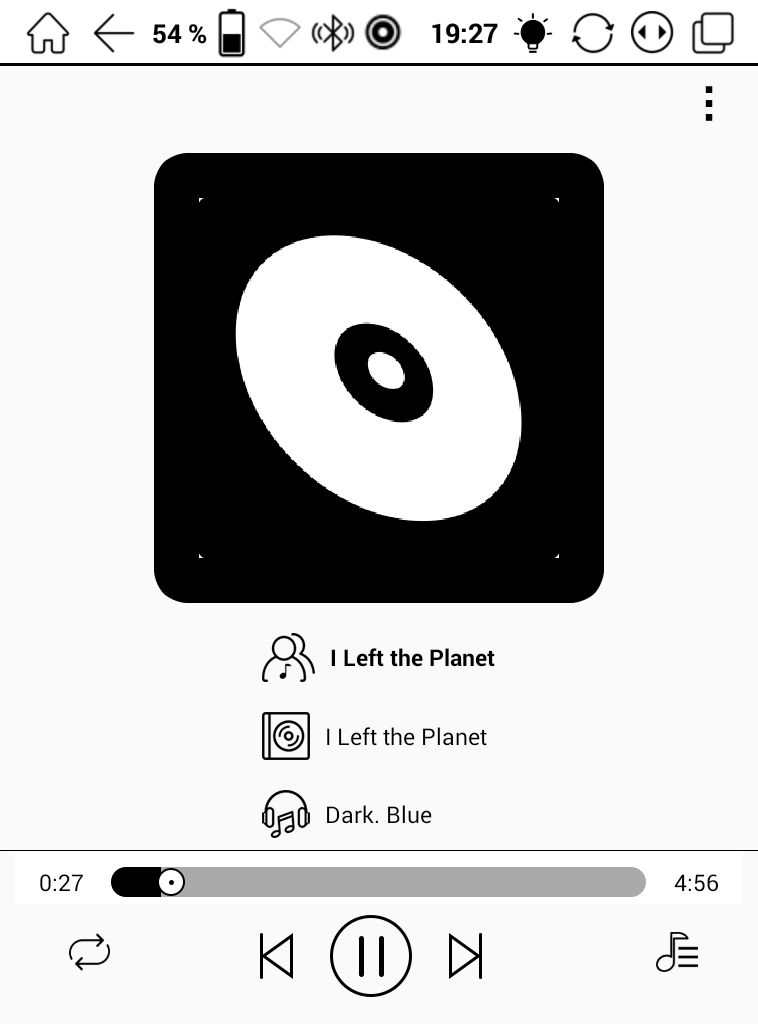Image resolution: width=758 pixels, height=1024 pixels.
Task: Skip to the next track
Action: (x=465, y=956)
